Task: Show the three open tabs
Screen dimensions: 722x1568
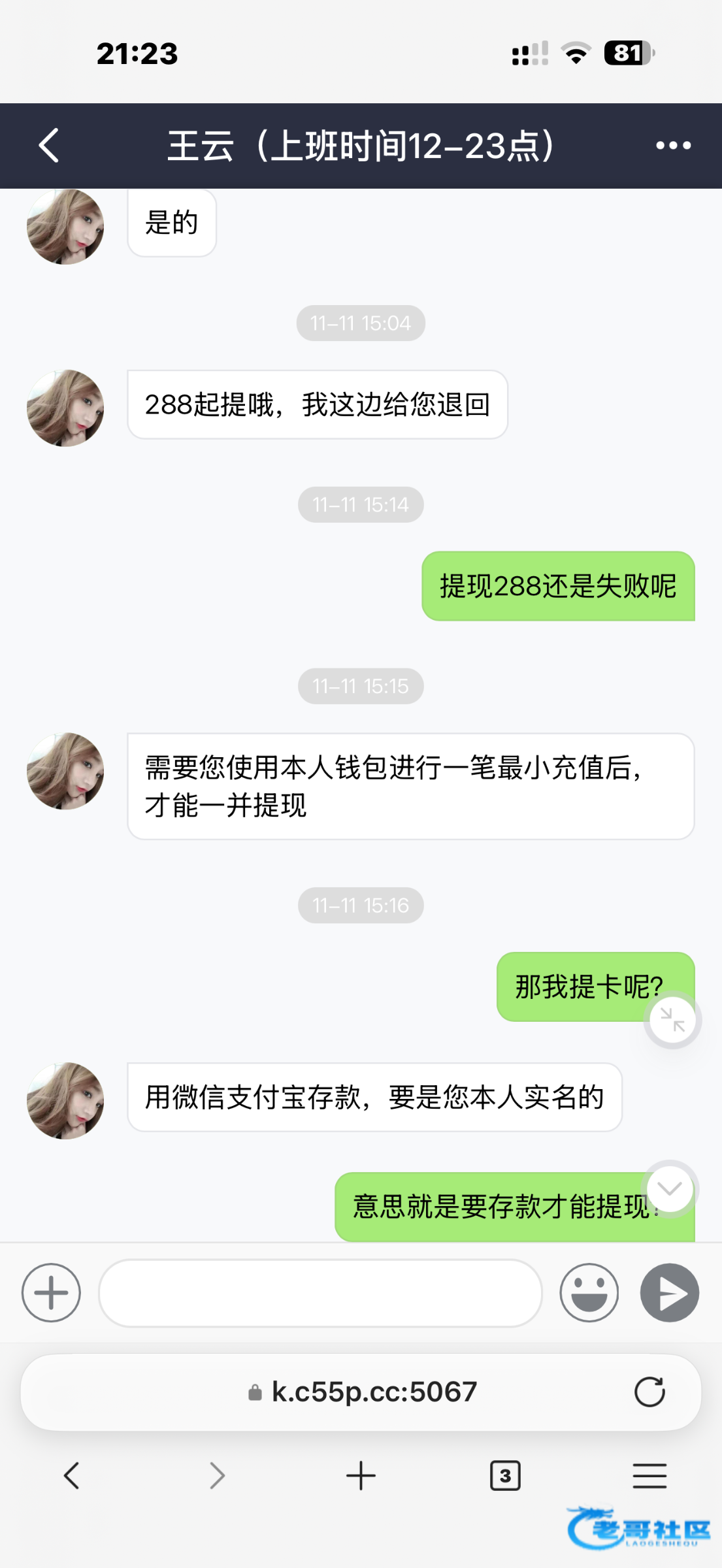Action: coord(505,1475)
